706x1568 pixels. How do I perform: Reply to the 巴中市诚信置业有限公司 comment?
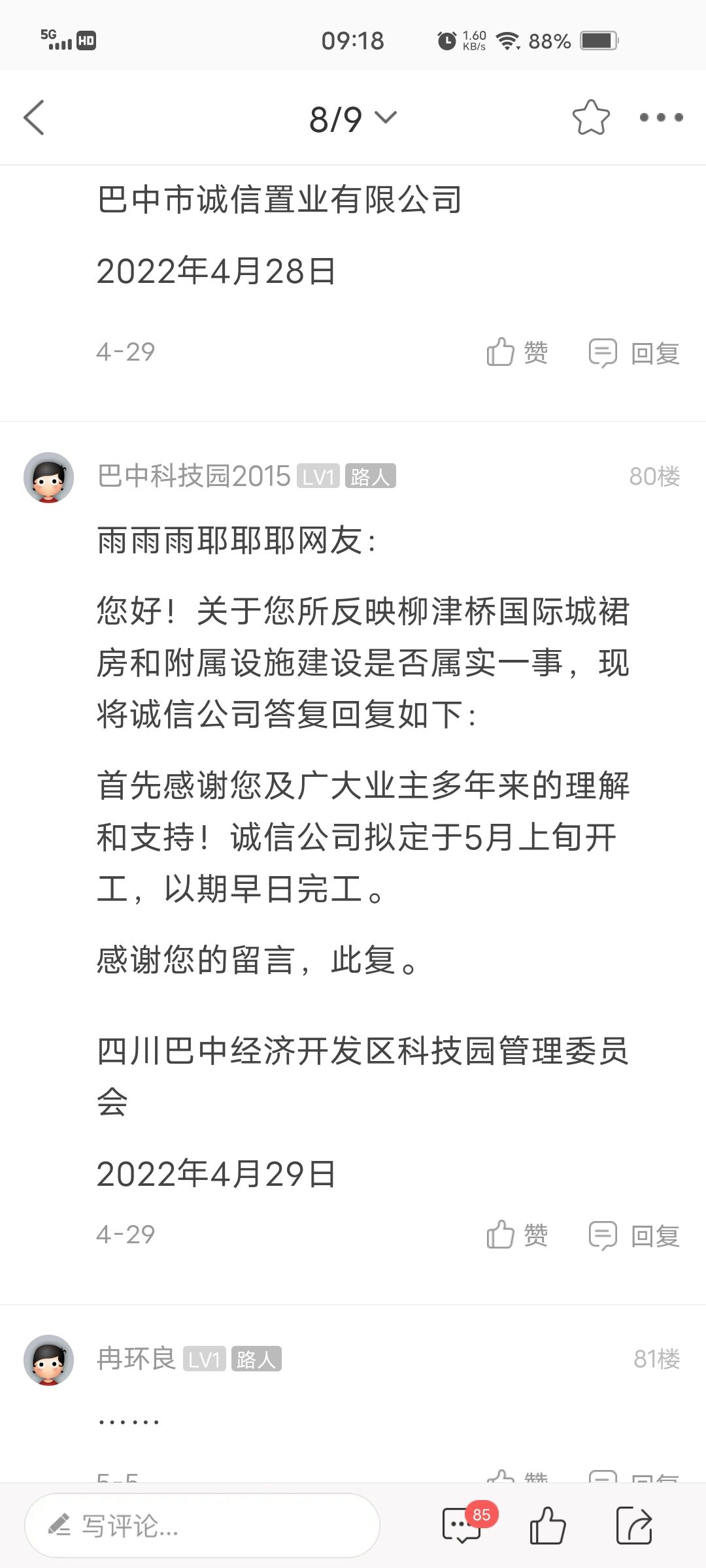tap(634, 353)
